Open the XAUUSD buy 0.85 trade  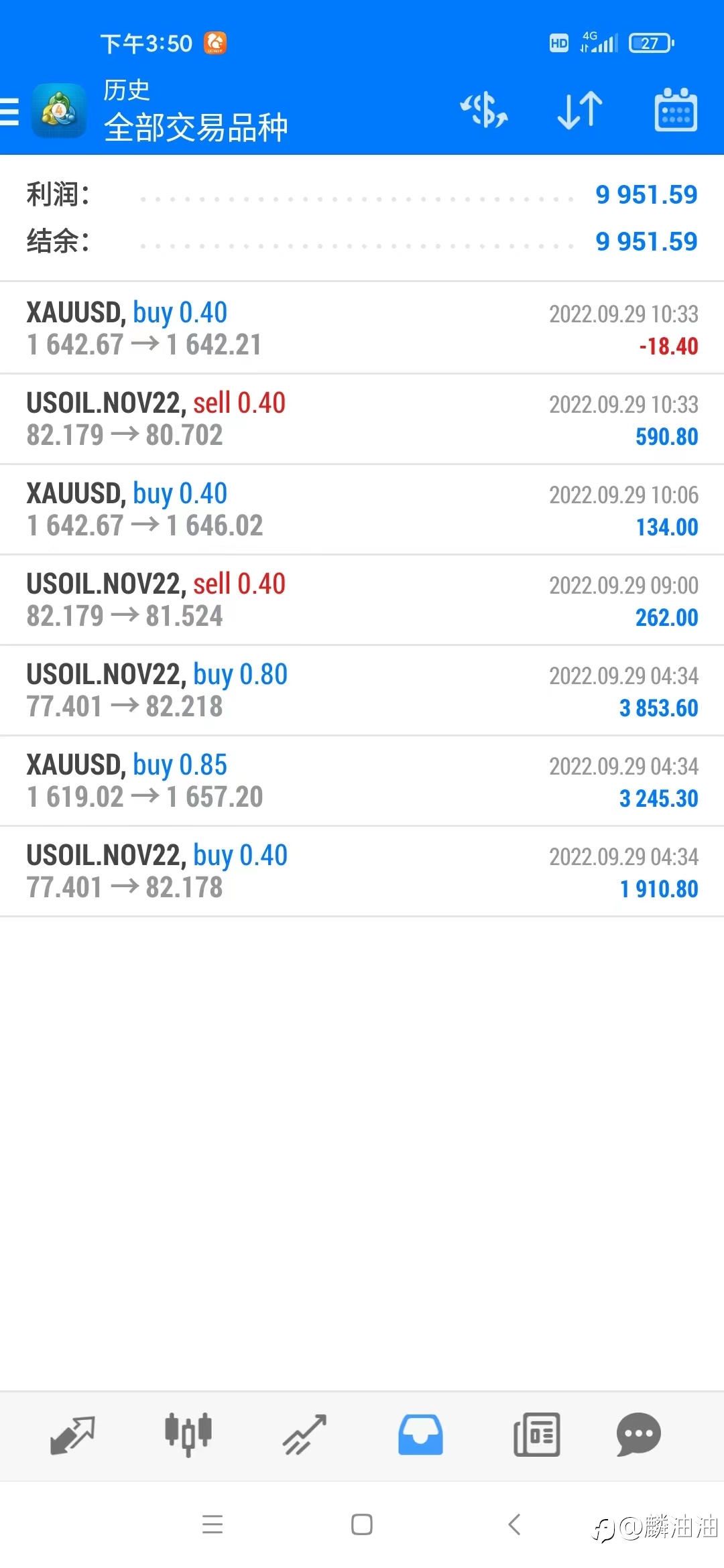pos(362,781)
